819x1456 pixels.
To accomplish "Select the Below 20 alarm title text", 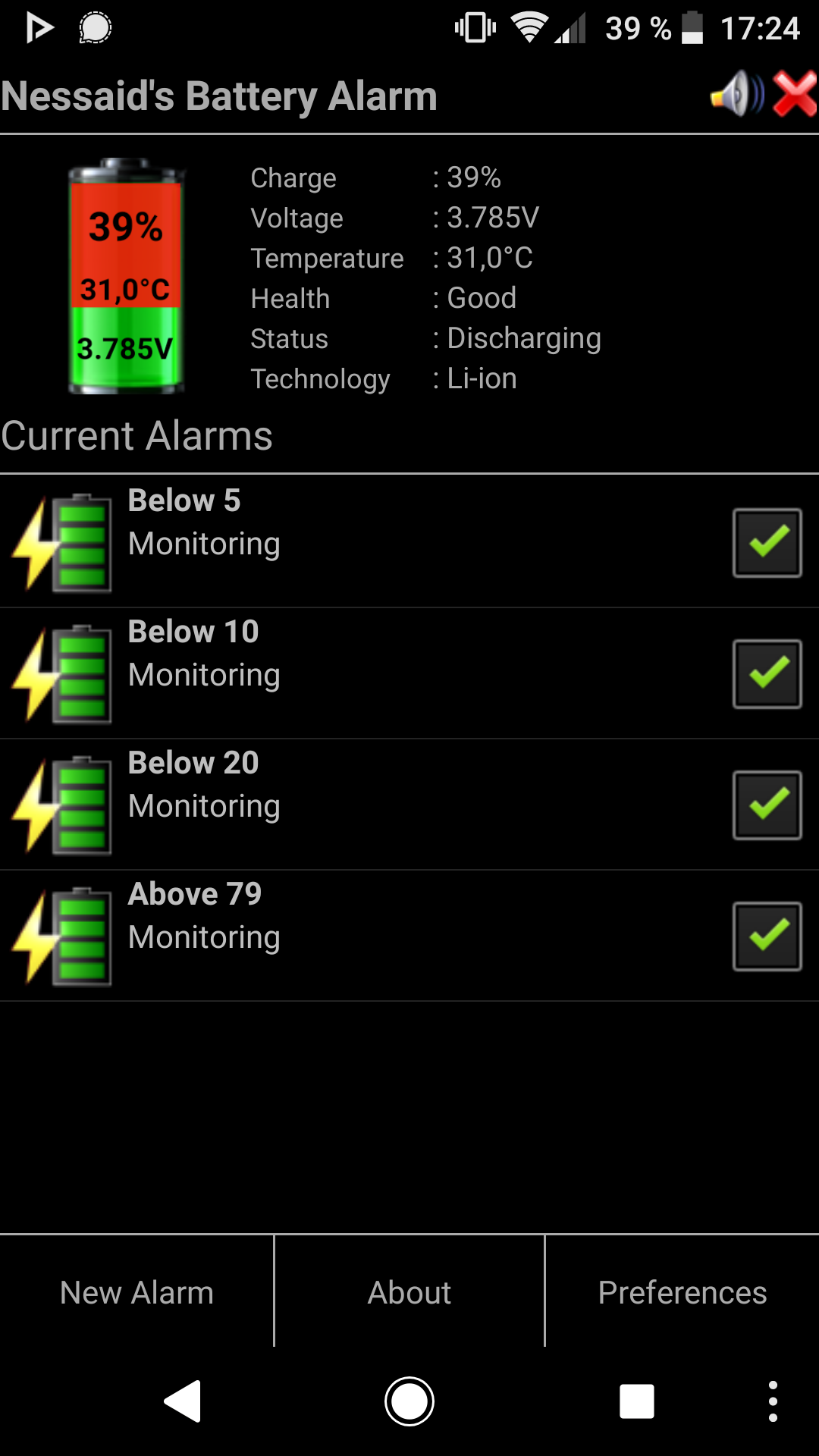I will [193, 762].
